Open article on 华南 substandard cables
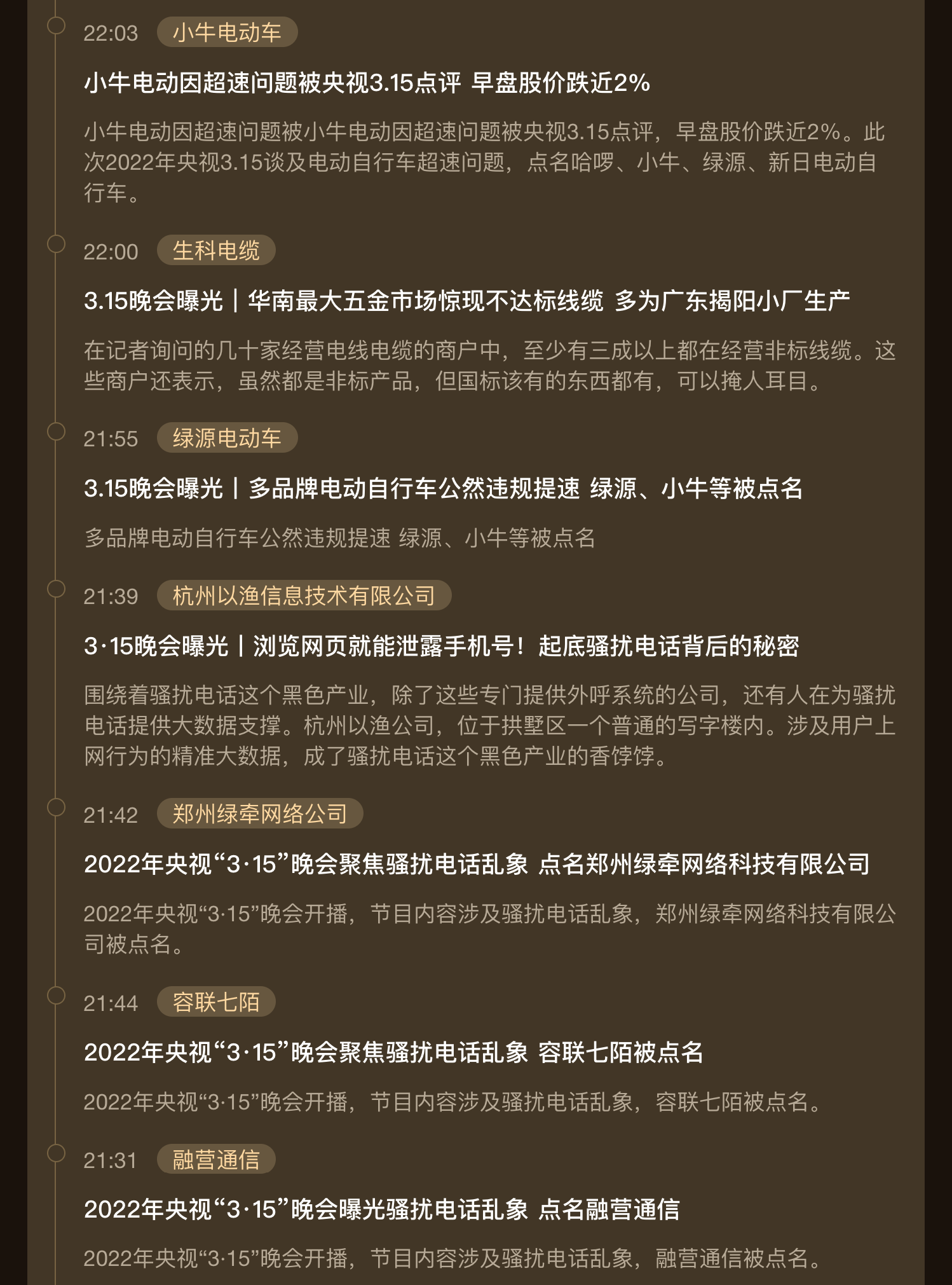The image size is (952, 1285). coord(466,301)
